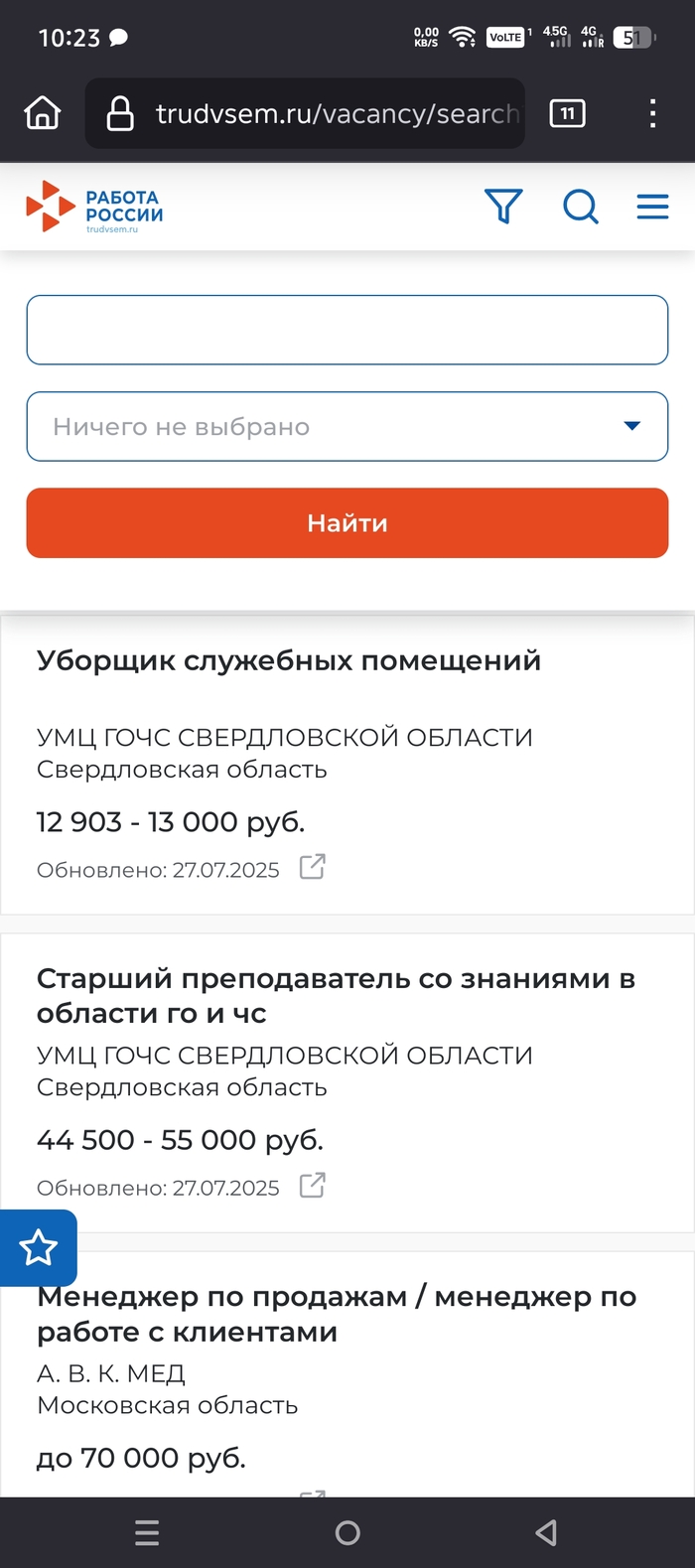Go to the Работа России homepage logo

[95, 207]
